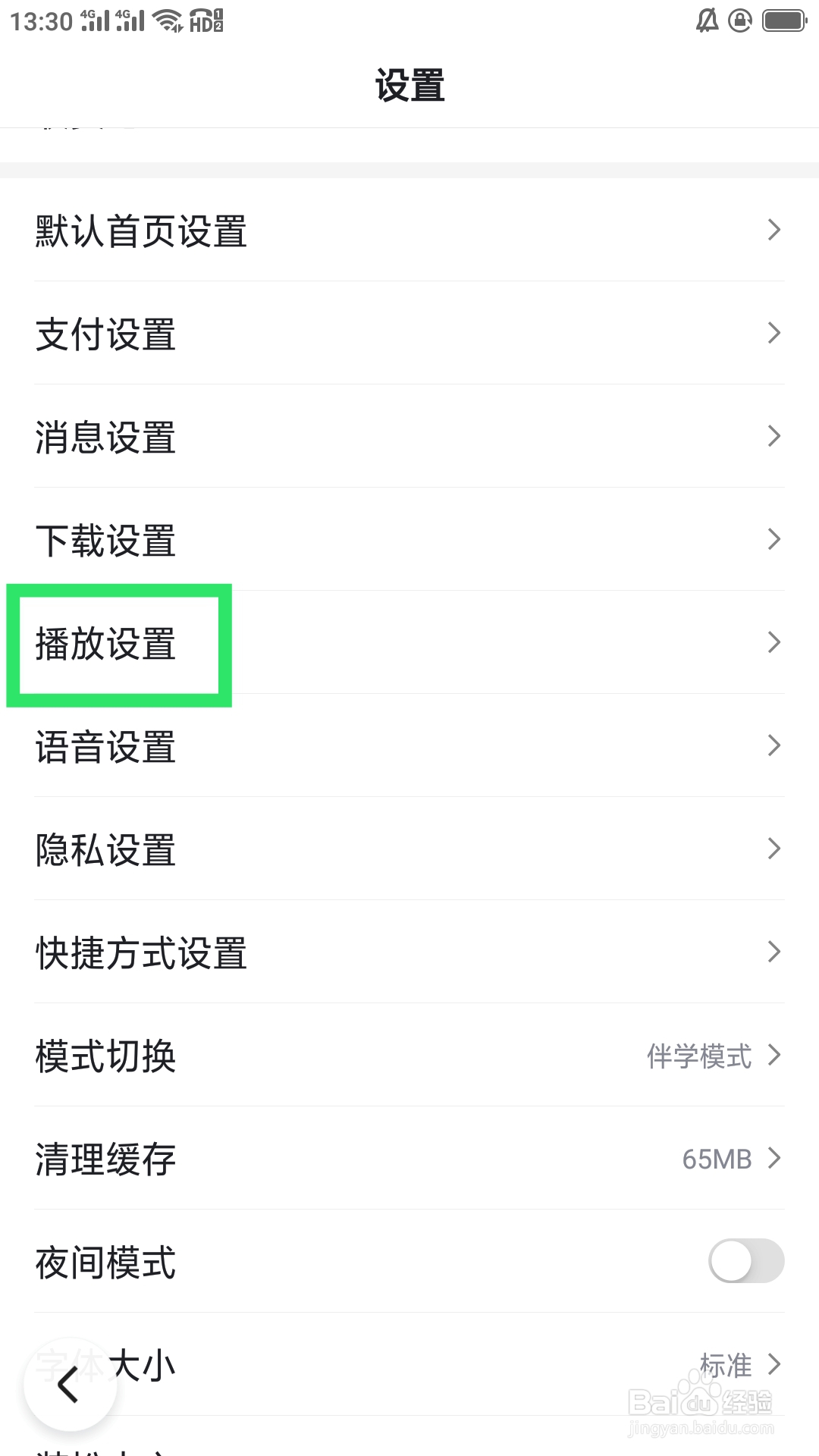
Task: Tap the back arrow button
Action: pyautogui.click(x=70, y=1384)
